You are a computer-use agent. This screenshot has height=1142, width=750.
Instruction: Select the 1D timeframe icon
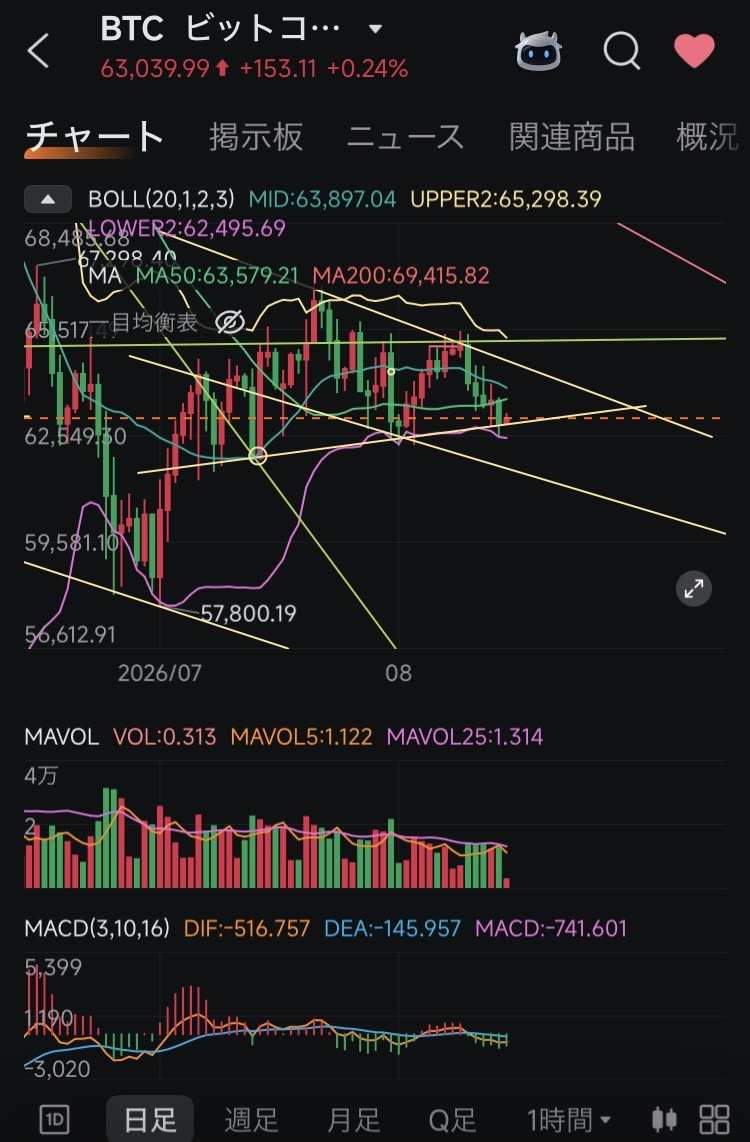pyautogui.click(x=55, y=1119)
